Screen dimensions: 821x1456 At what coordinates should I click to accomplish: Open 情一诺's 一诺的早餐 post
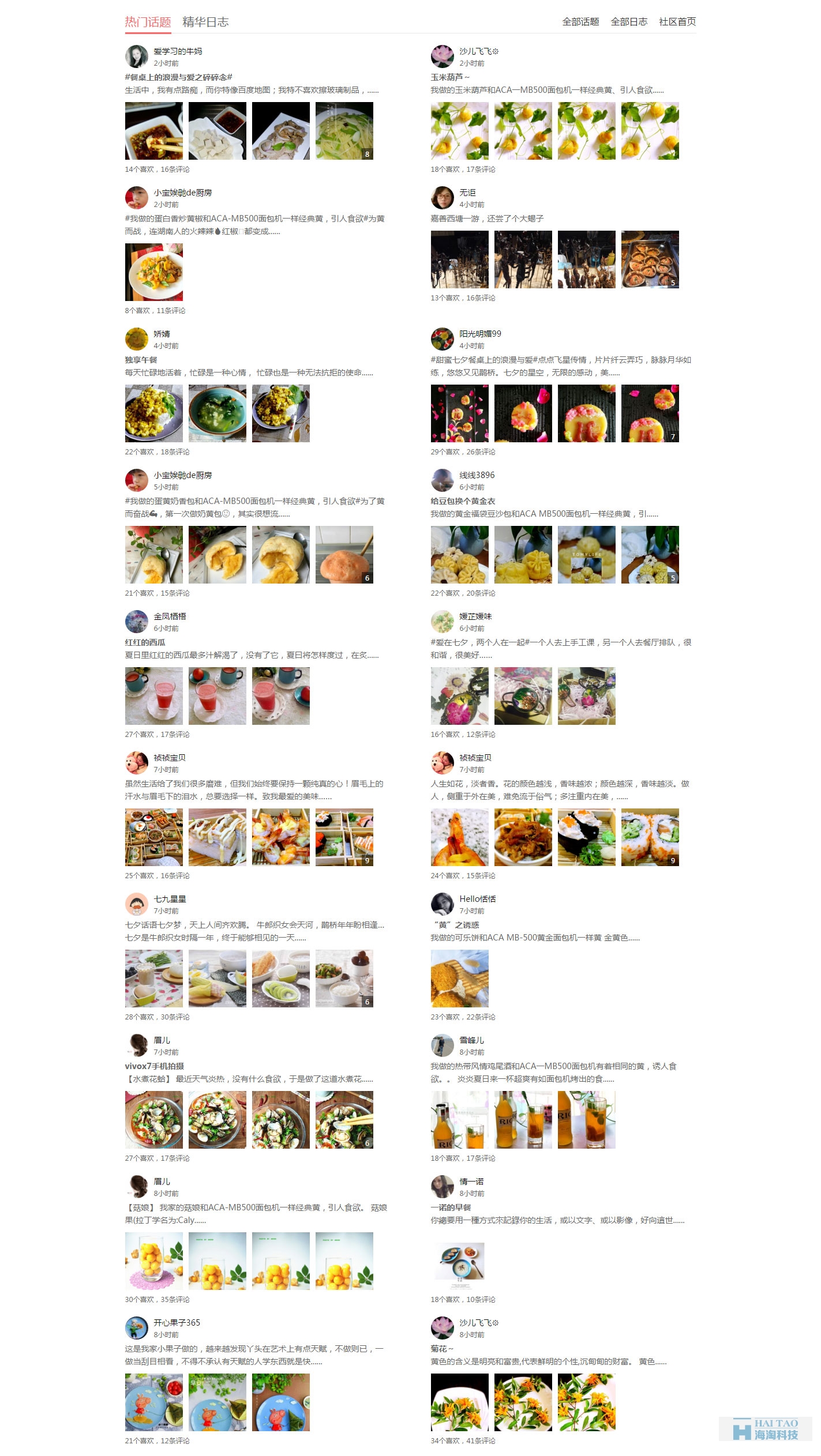[451, 1207]
